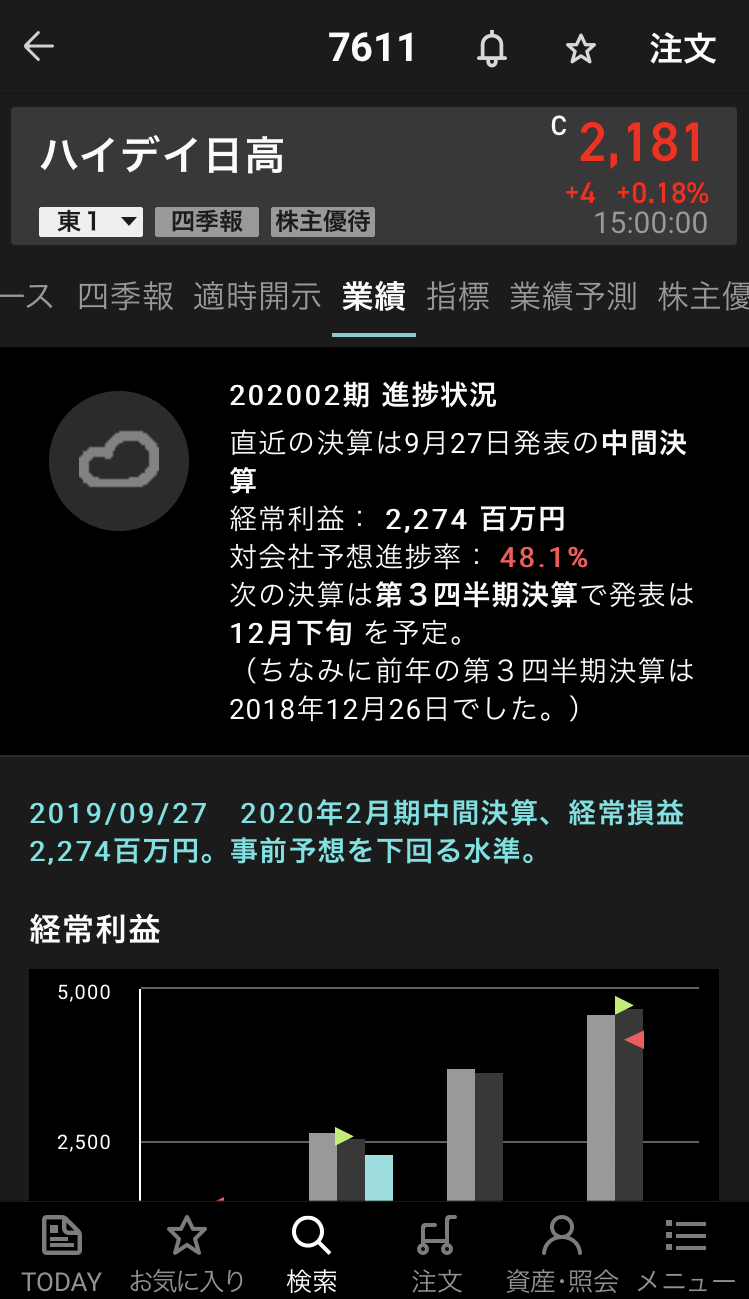Select the 業績 tab
Screen dimensions: 749x1299
click(x=374, y=296)
